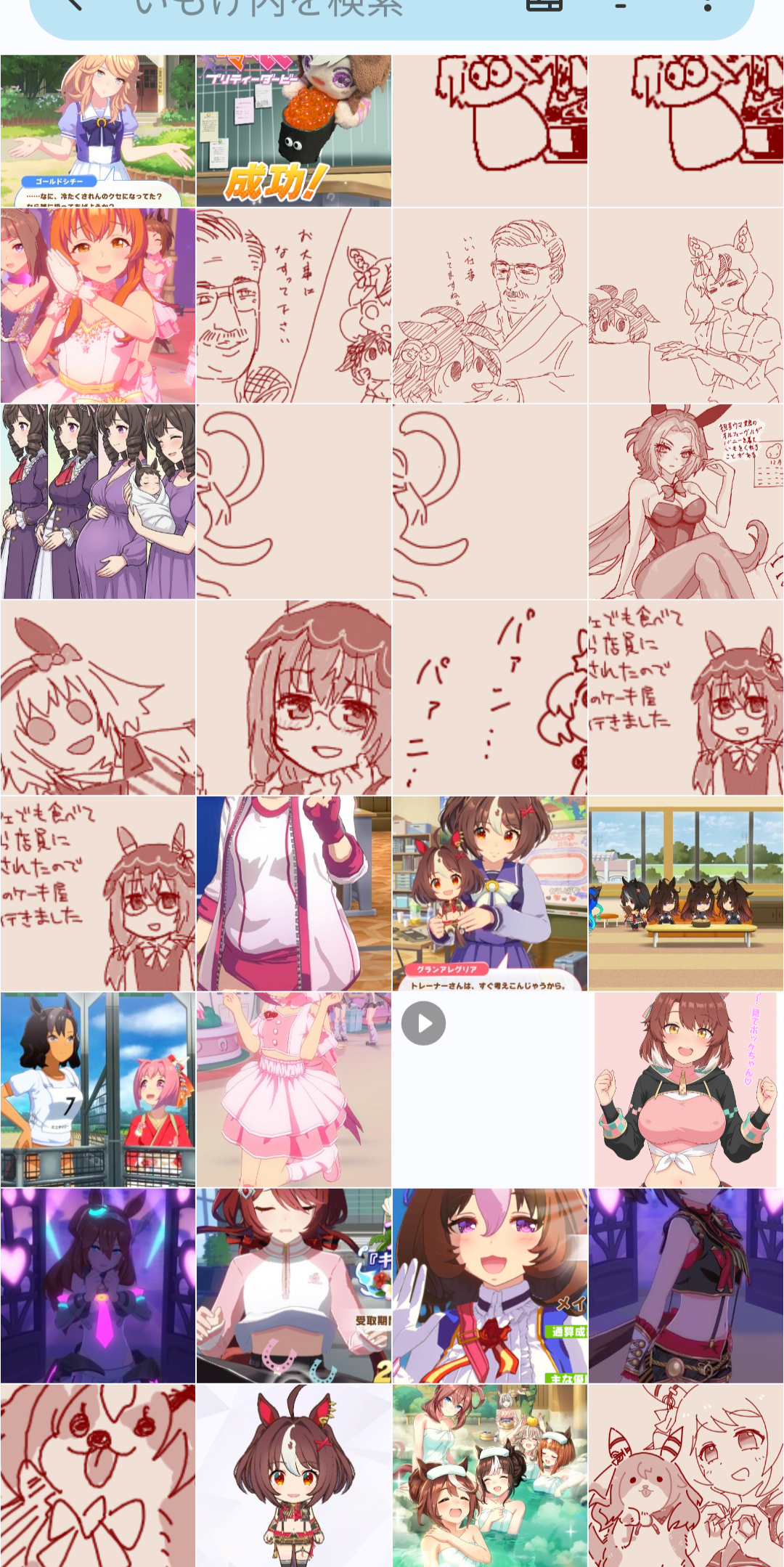The height and width of the screenshot is (1567, 784).
Task: Open the three-dot overflow menu
Action: coord(707,6)
